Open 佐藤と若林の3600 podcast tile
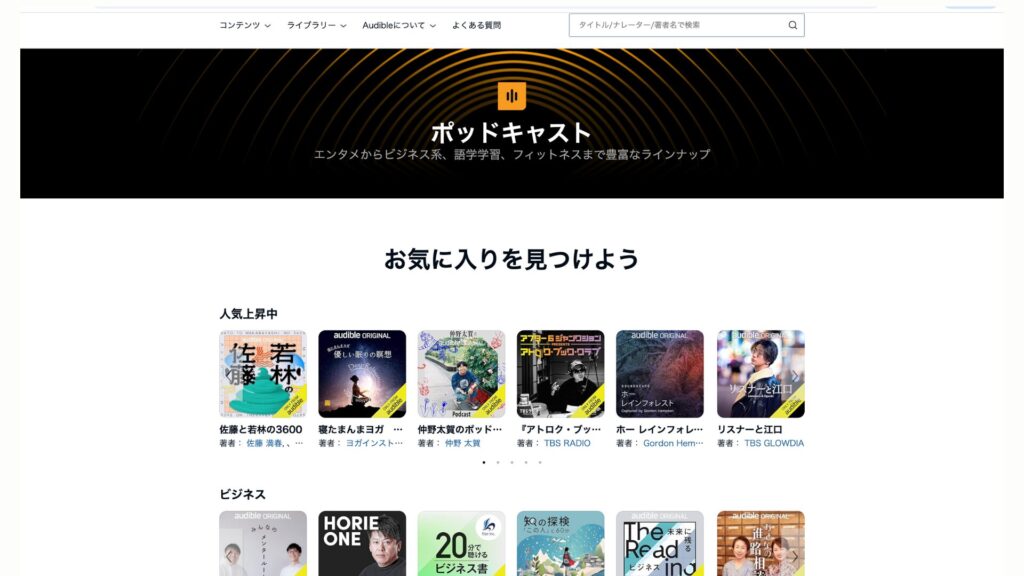 click(263, 373)
